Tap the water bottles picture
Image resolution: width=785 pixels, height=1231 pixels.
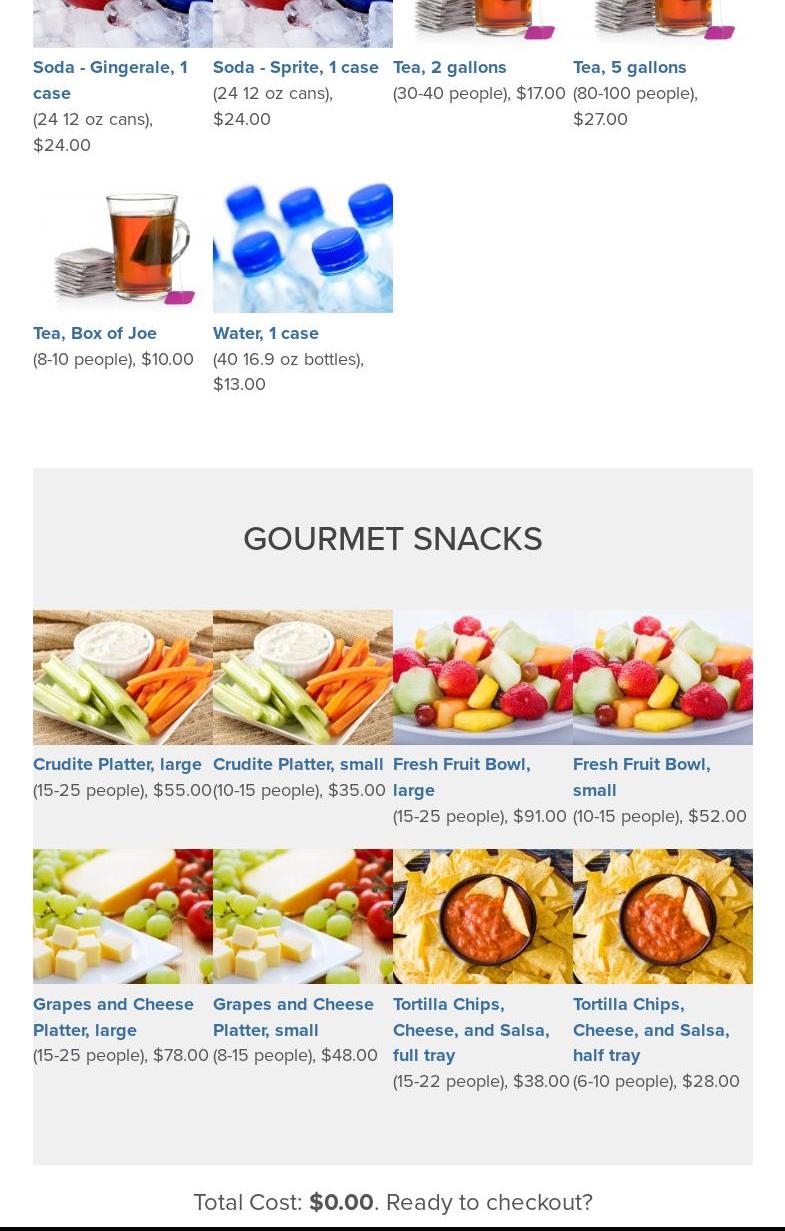pos(302,247)
